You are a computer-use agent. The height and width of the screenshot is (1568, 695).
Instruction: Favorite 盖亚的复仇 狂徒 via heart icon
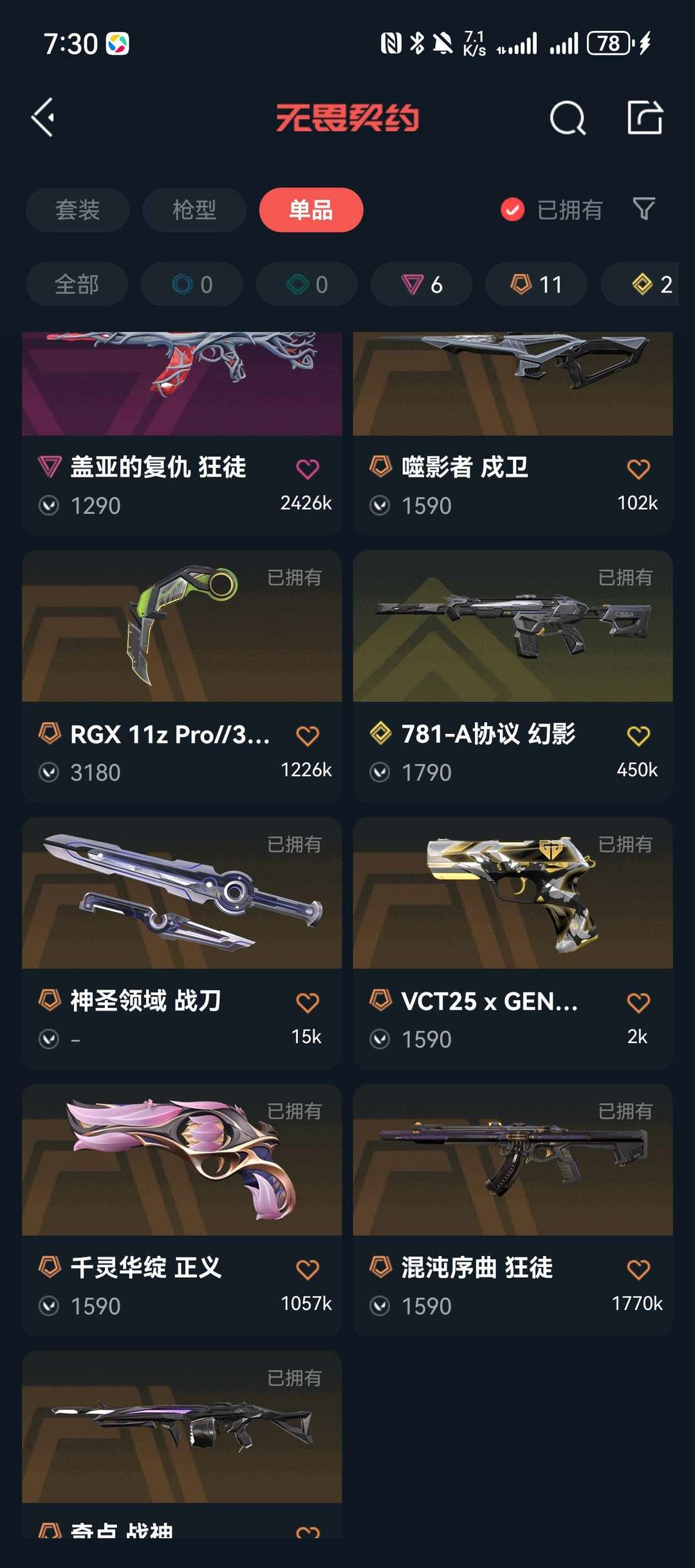pos(307,469)
